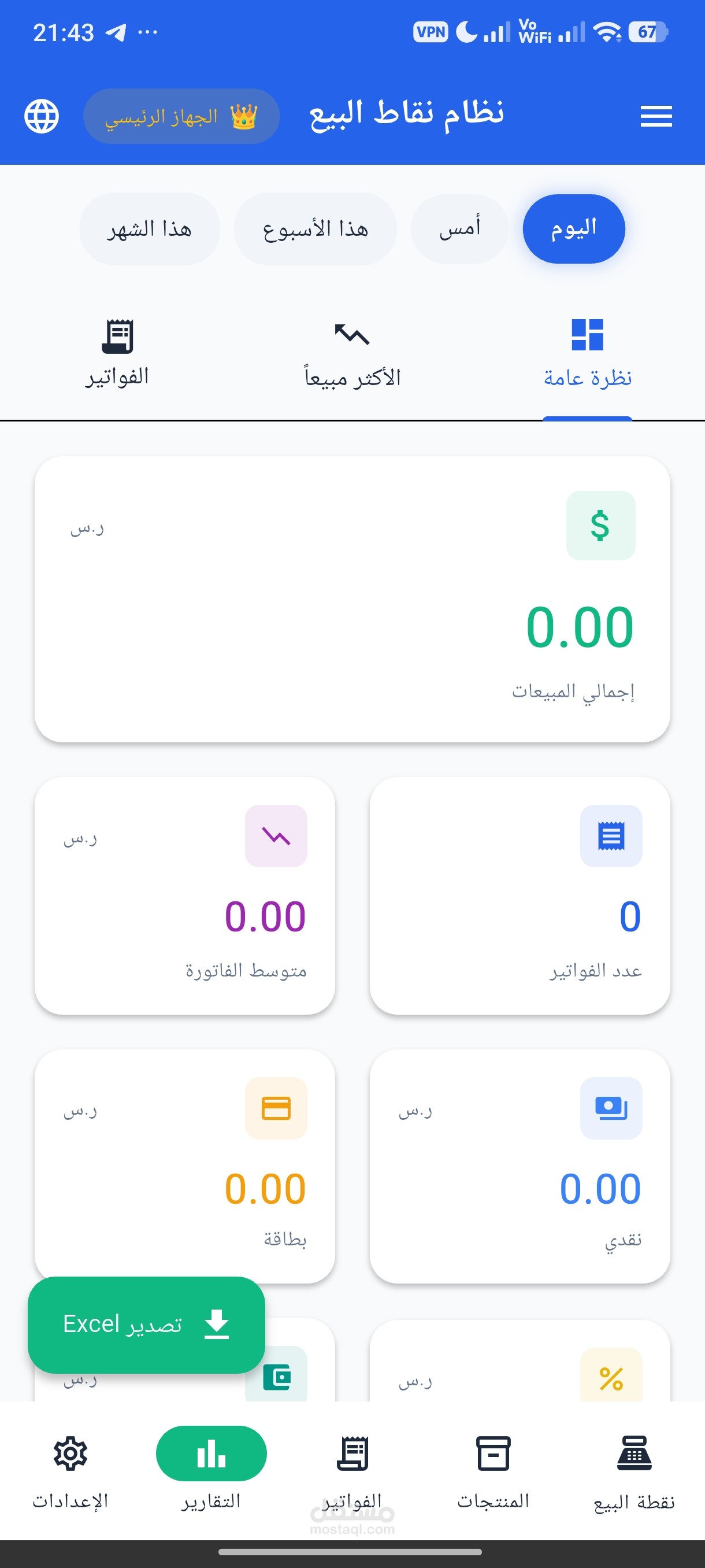
Task: Export the report with تصدير Excel
Action: [x=146, y=1324]
